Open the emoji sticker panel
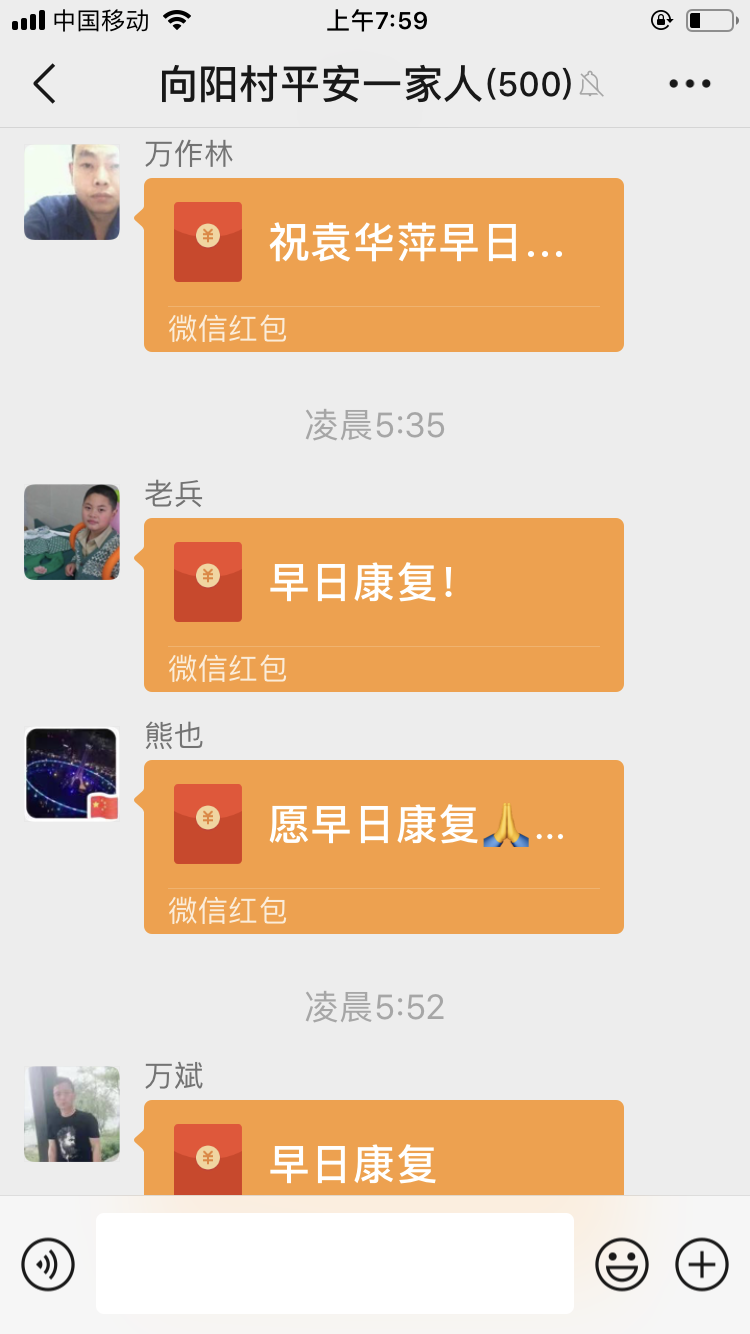The image size is (750, 1334). point(622,1264)
